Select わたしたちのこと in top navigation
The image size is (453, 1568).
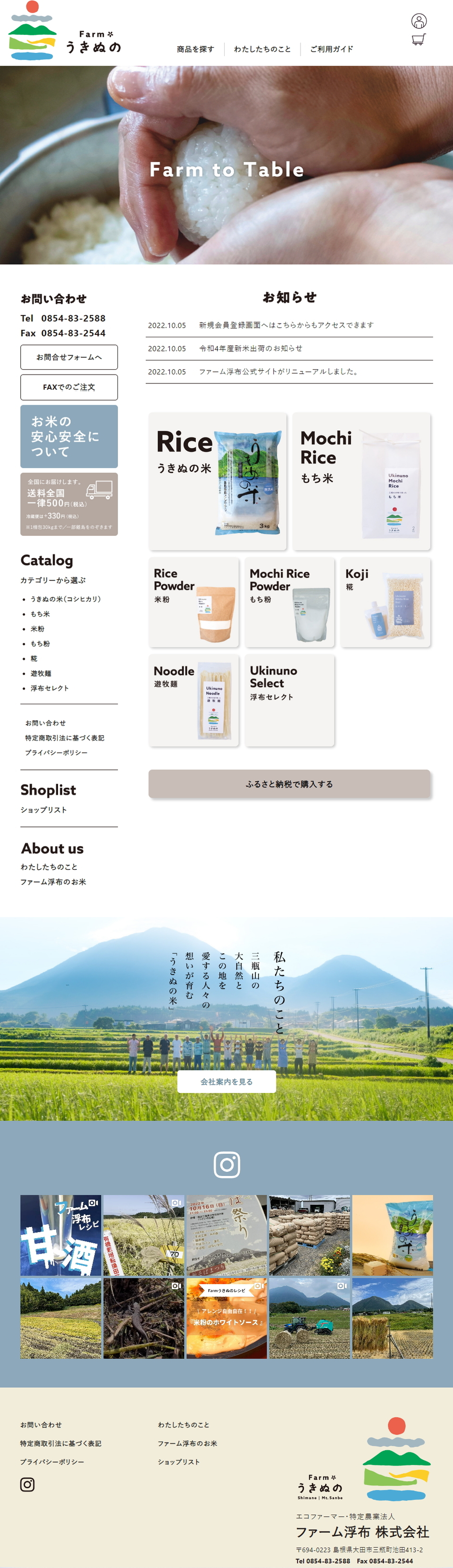pyautogui.click(x=262, y=50)
